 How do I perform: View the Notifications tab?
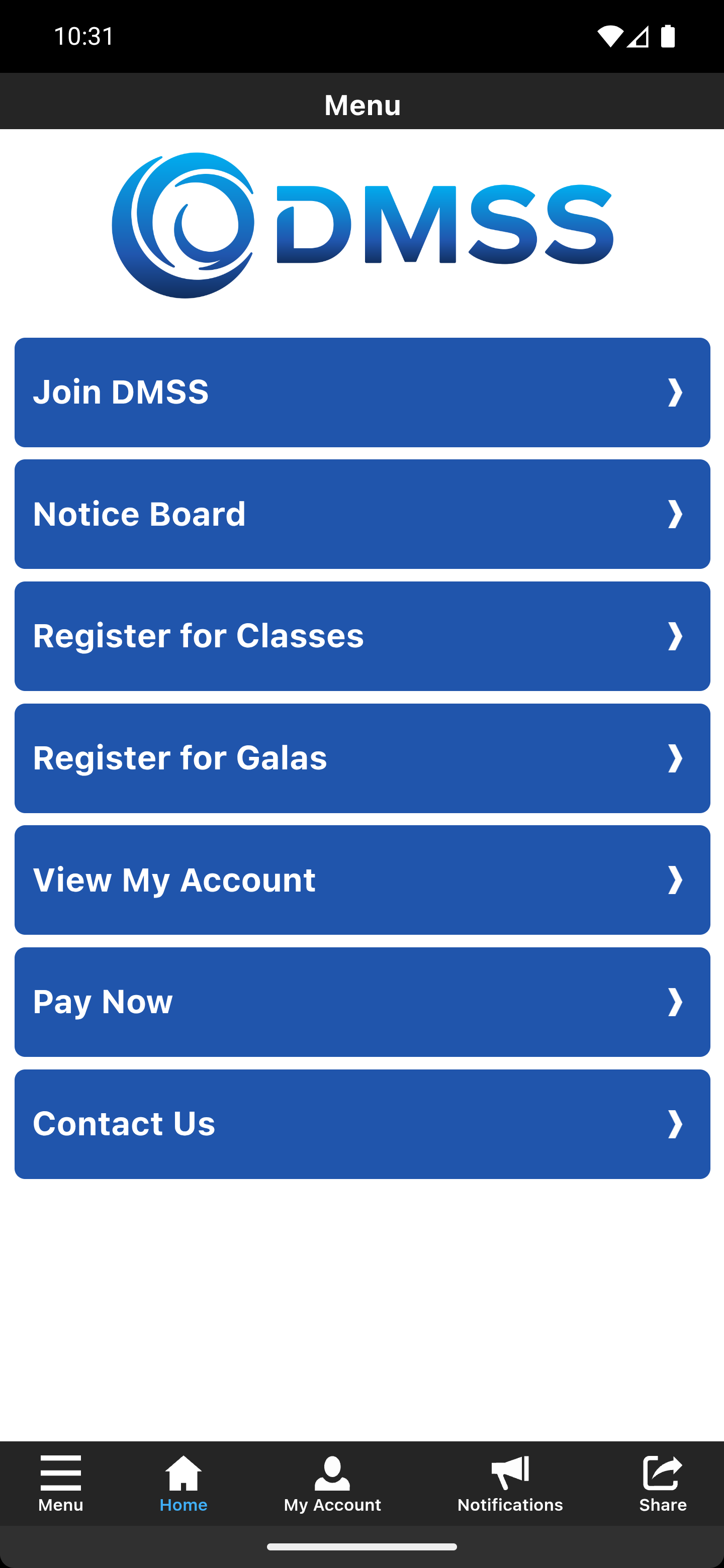pyautogui.click(x=510, y=1483)
